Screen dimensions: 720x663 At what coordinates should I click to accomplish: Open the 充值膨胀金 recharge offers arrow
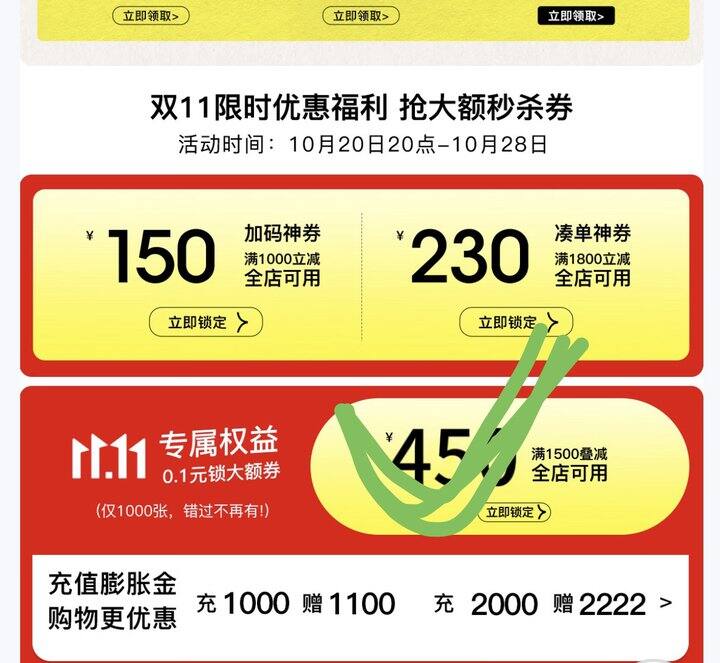(666, 603)
